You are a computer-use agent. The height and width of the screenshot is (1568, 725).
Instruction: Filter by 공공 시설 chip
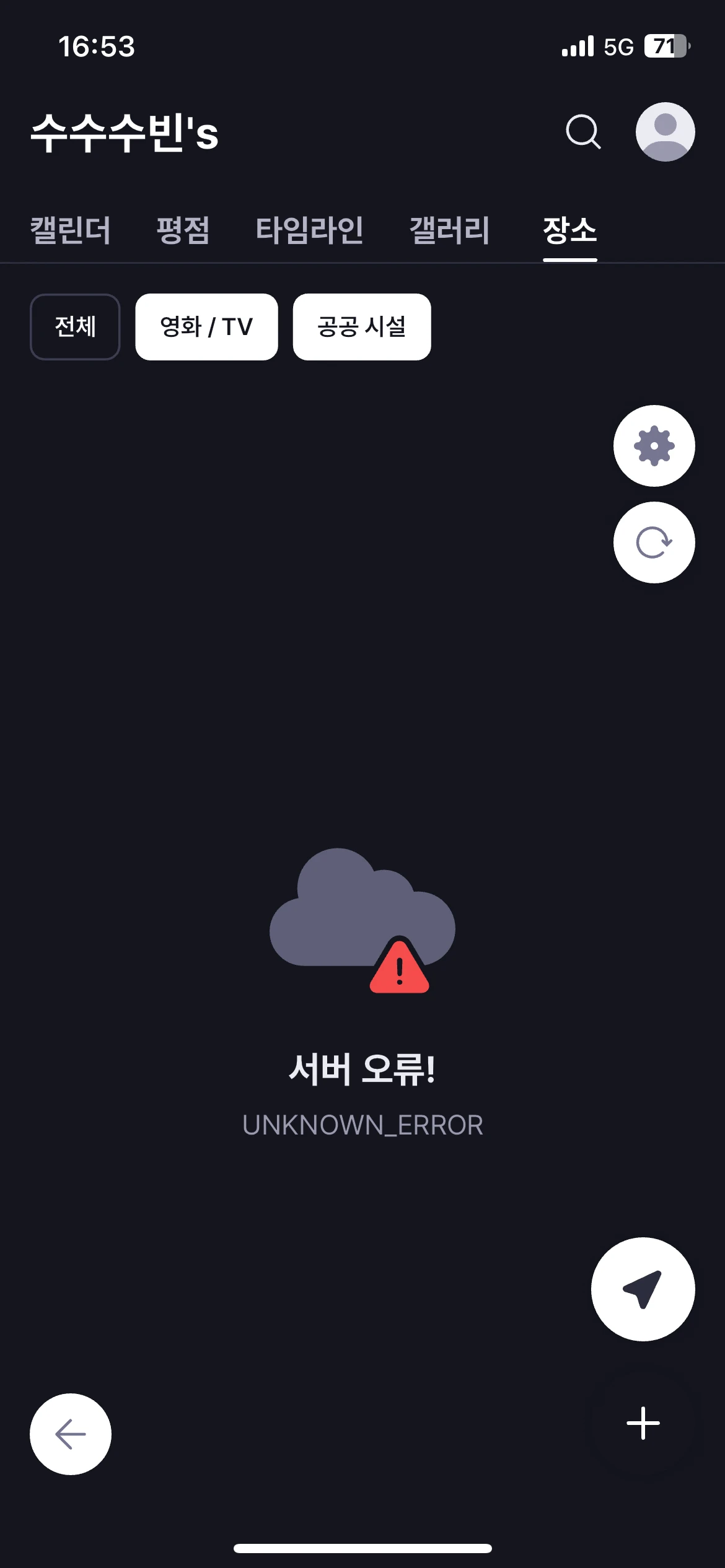tap(362, 326)
